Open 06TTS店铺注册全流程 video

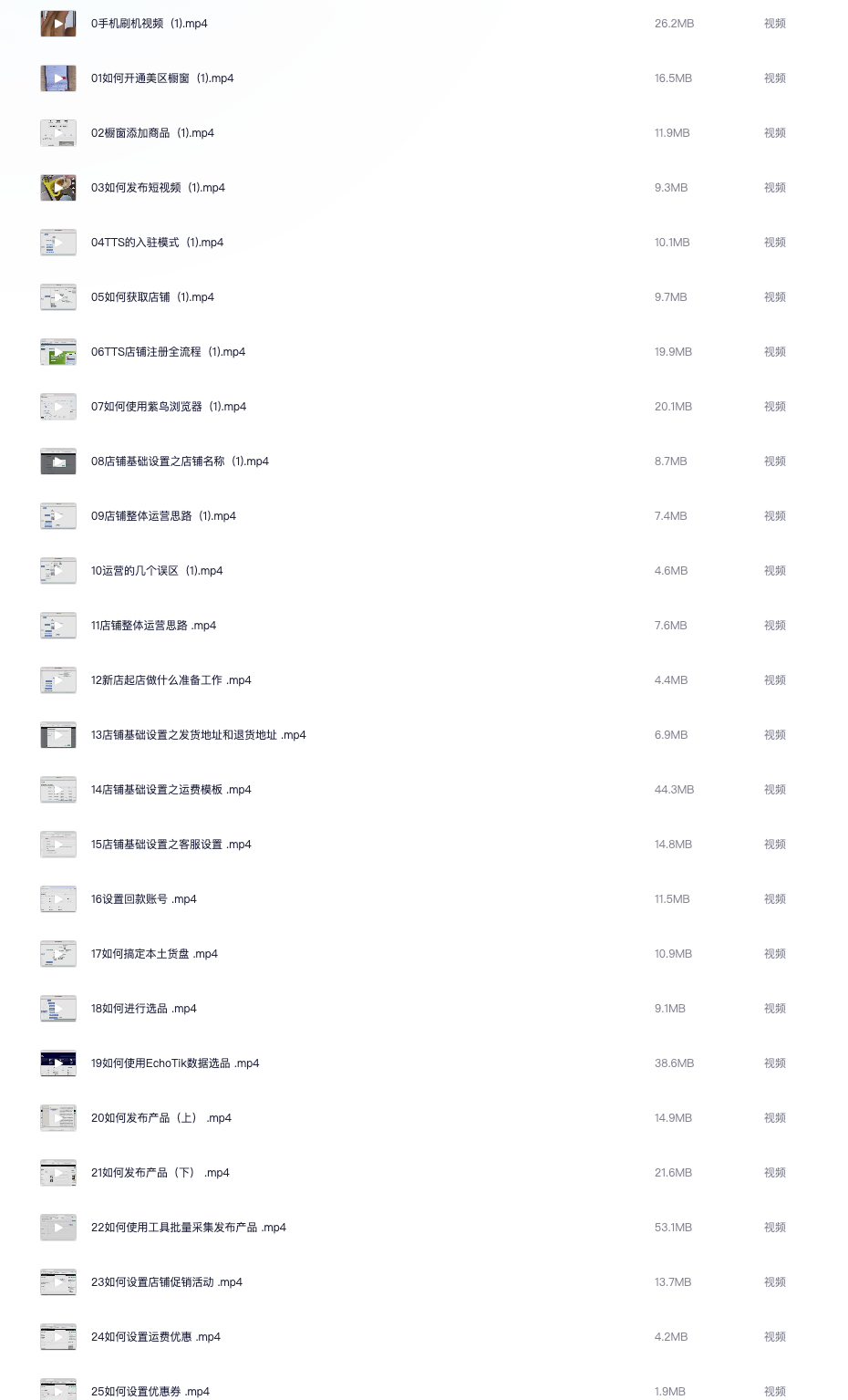click(x=168, y=352)
